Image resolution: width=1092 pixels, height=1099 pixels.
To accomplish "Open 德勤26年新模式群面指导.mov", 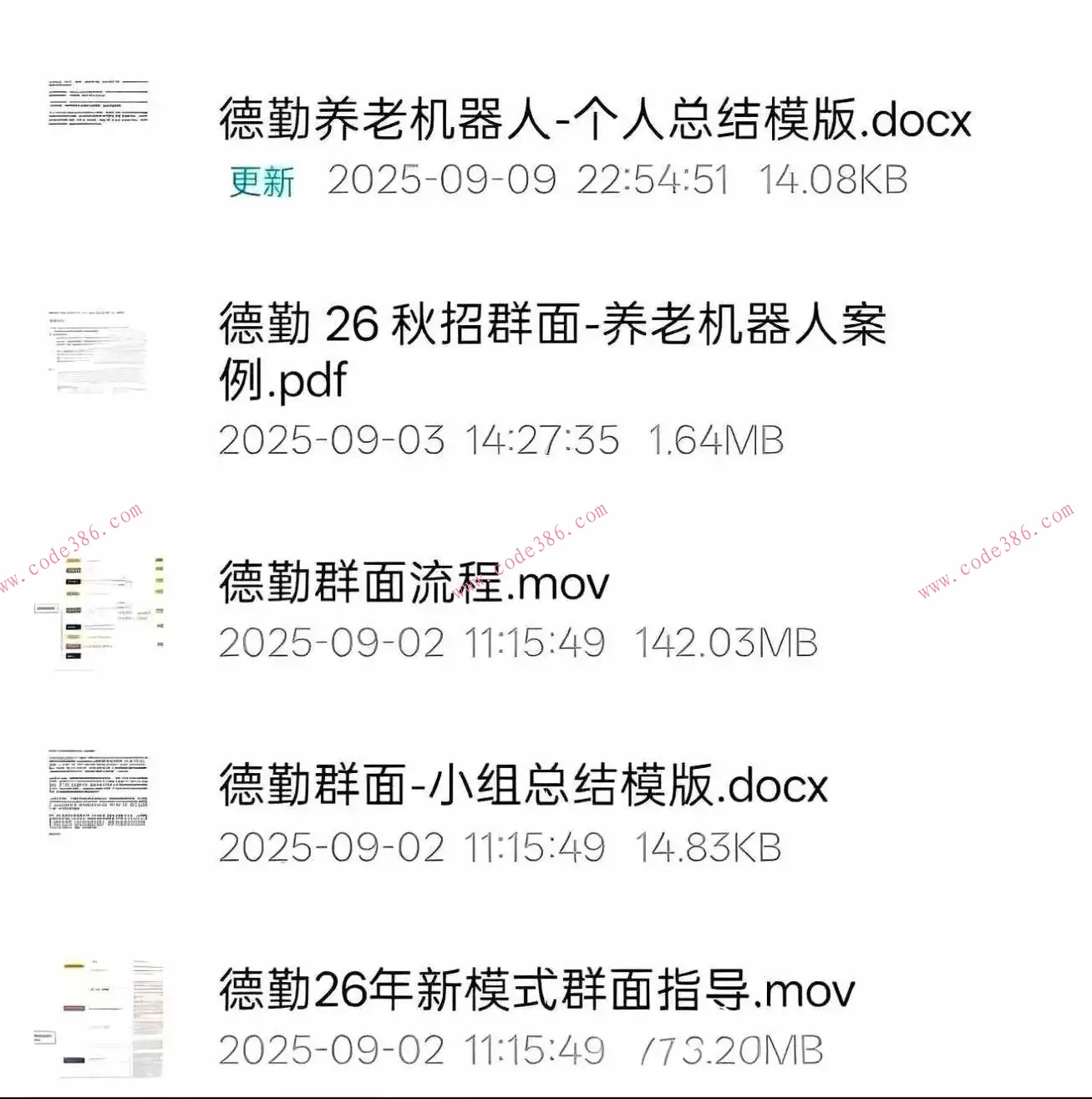I will click(538, 993).
